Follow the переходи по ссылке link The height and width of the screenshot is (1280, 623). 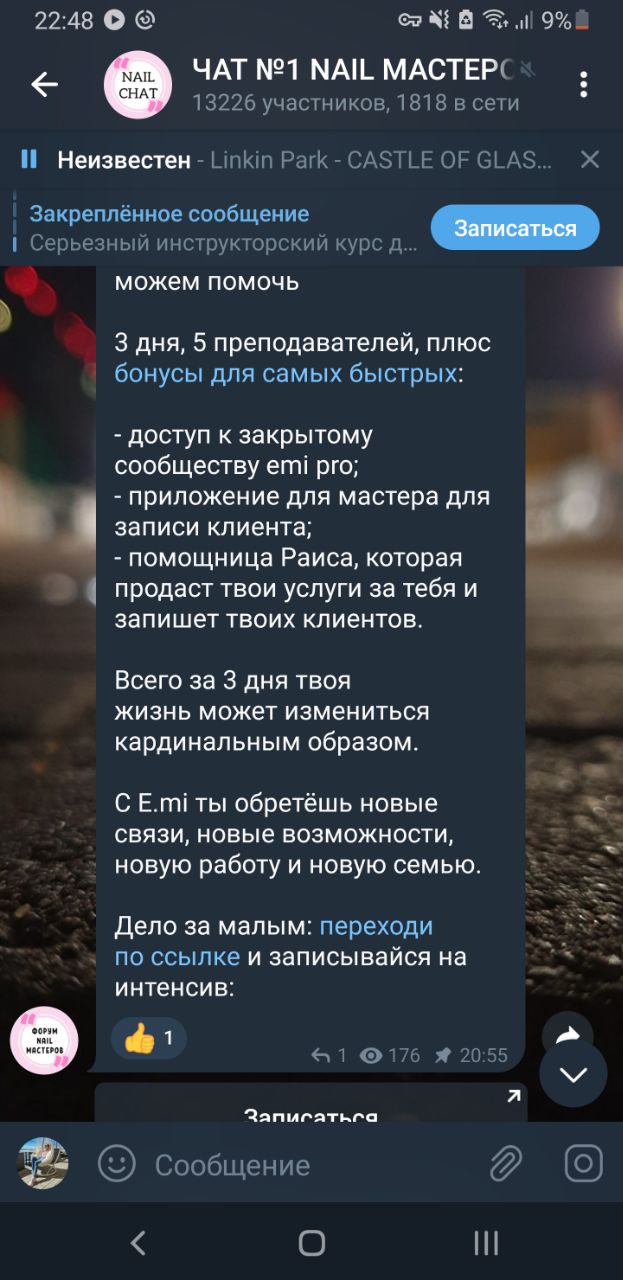[x=273, y=941]
